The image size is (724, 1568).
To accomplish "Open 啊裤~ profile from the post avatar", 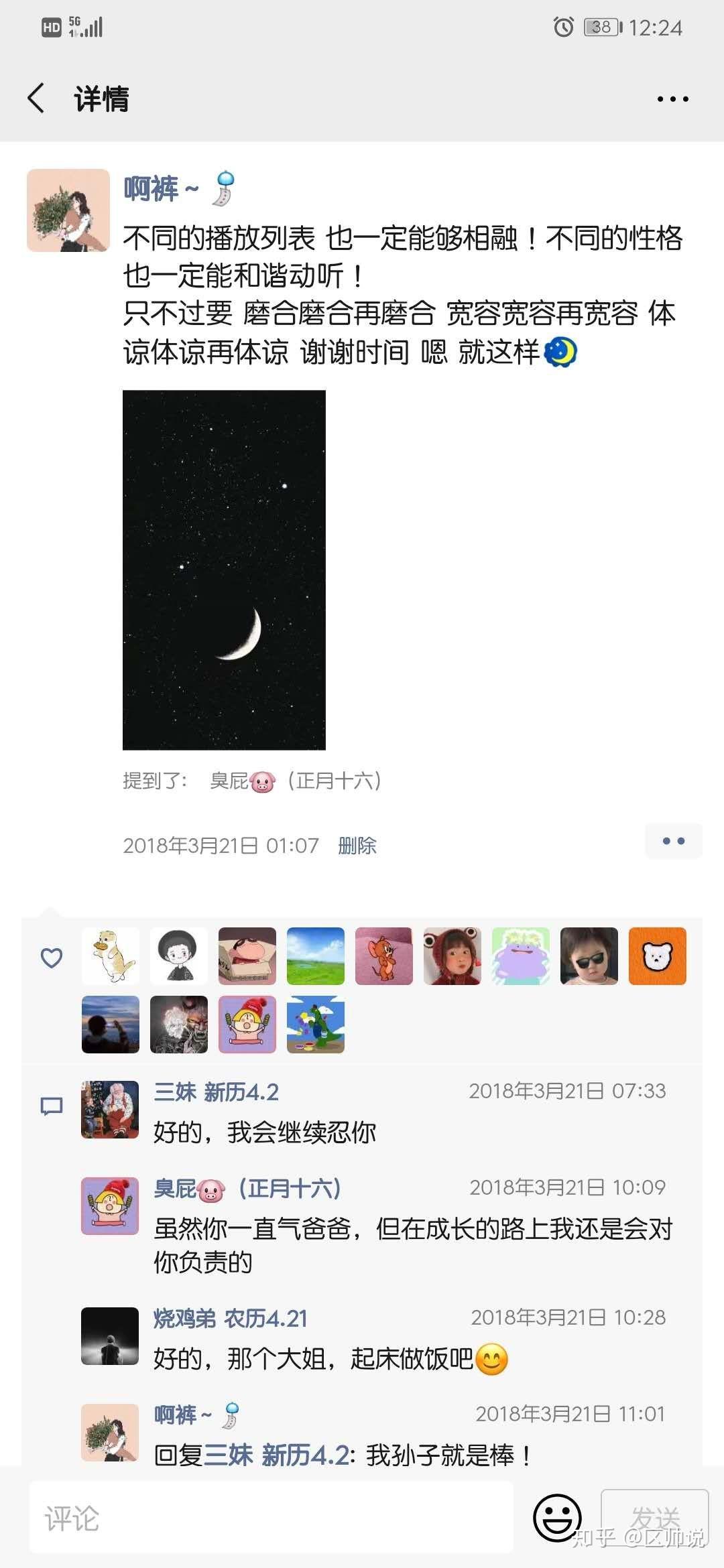I will pos(68,210).
